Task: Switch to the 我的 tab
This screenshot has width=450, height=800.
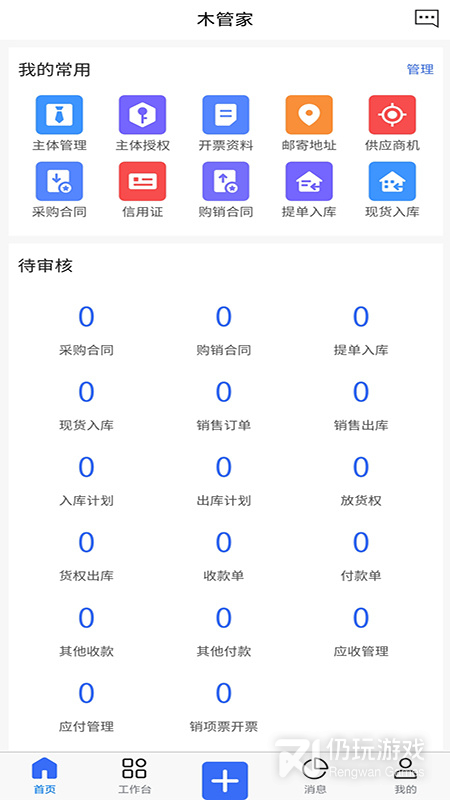Action: (x=405, y=776)
